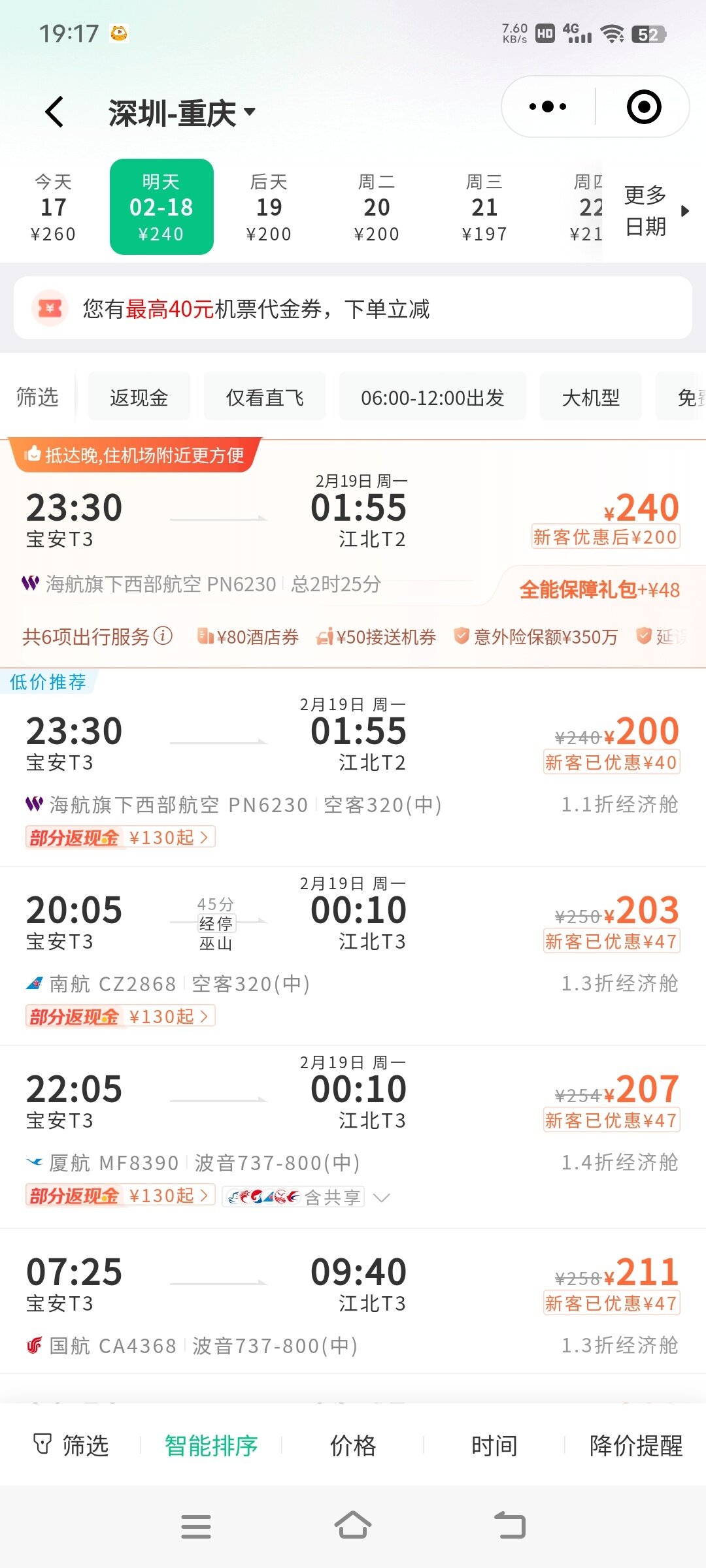Viewport: 706px width, 1568px height.
Task: Filter by 06:00-12:00出发 departure time
Action: coord(432,397)
